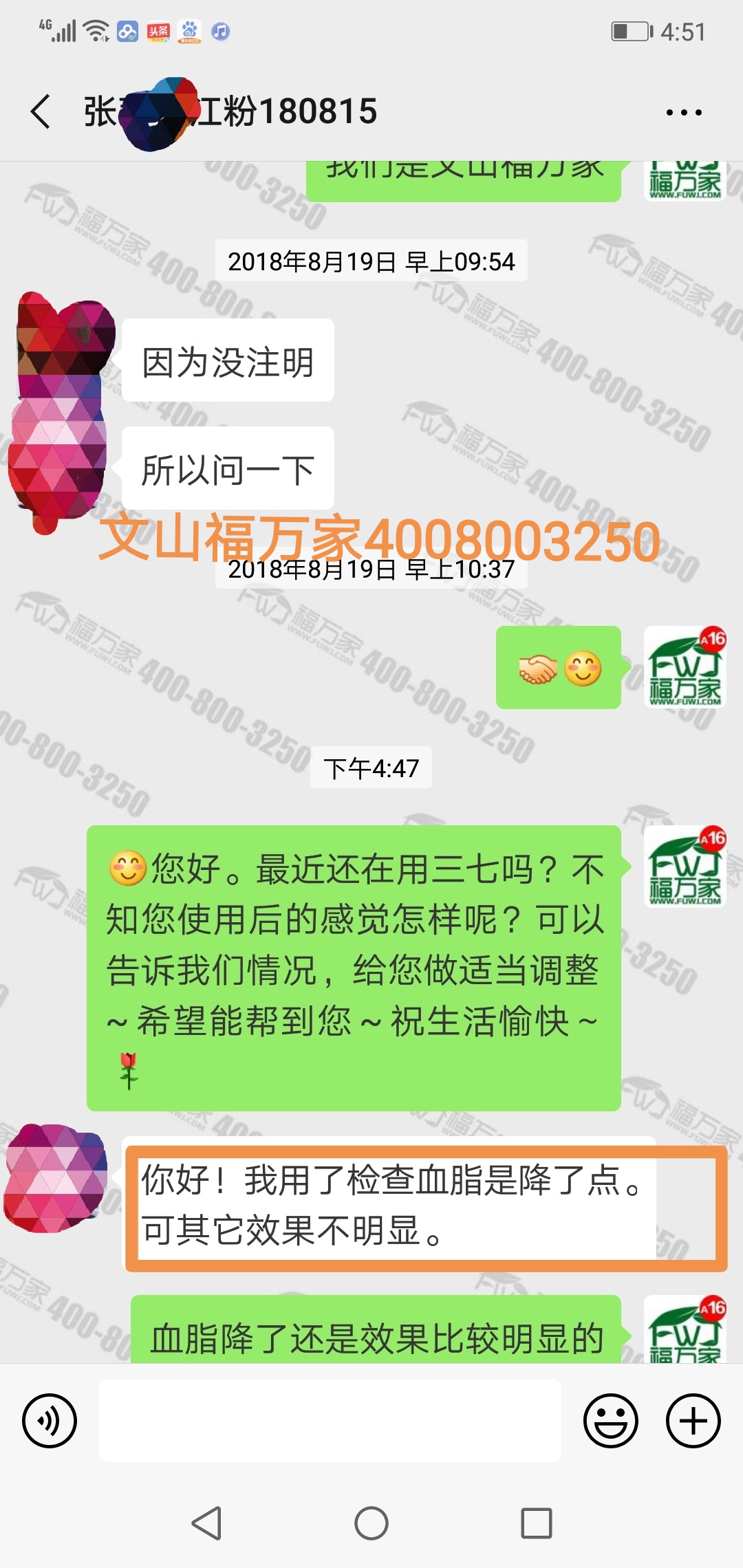Open contact avatar beside 因为没注明

click(65, 344)
